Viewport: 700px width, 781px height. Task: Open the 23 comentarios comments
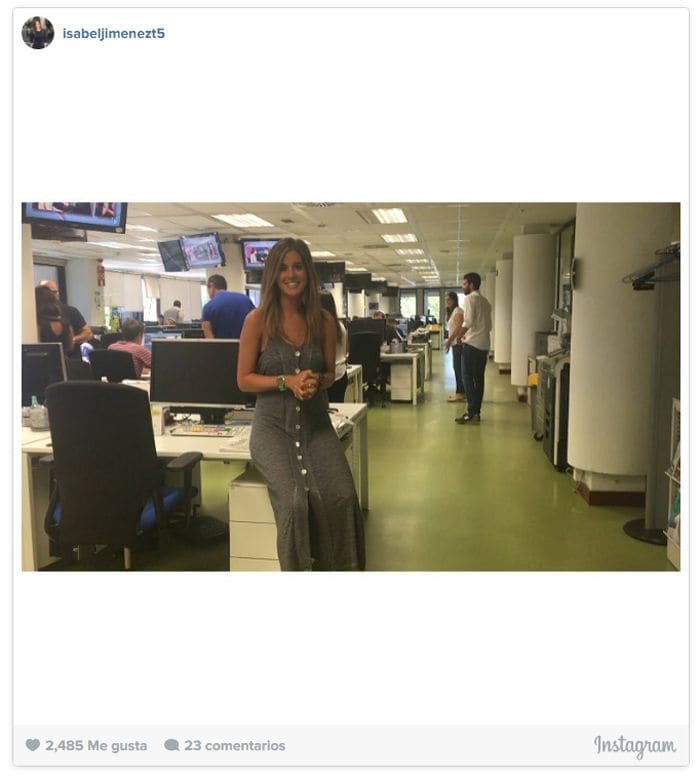pyautogui.click(x=226, y=745)
